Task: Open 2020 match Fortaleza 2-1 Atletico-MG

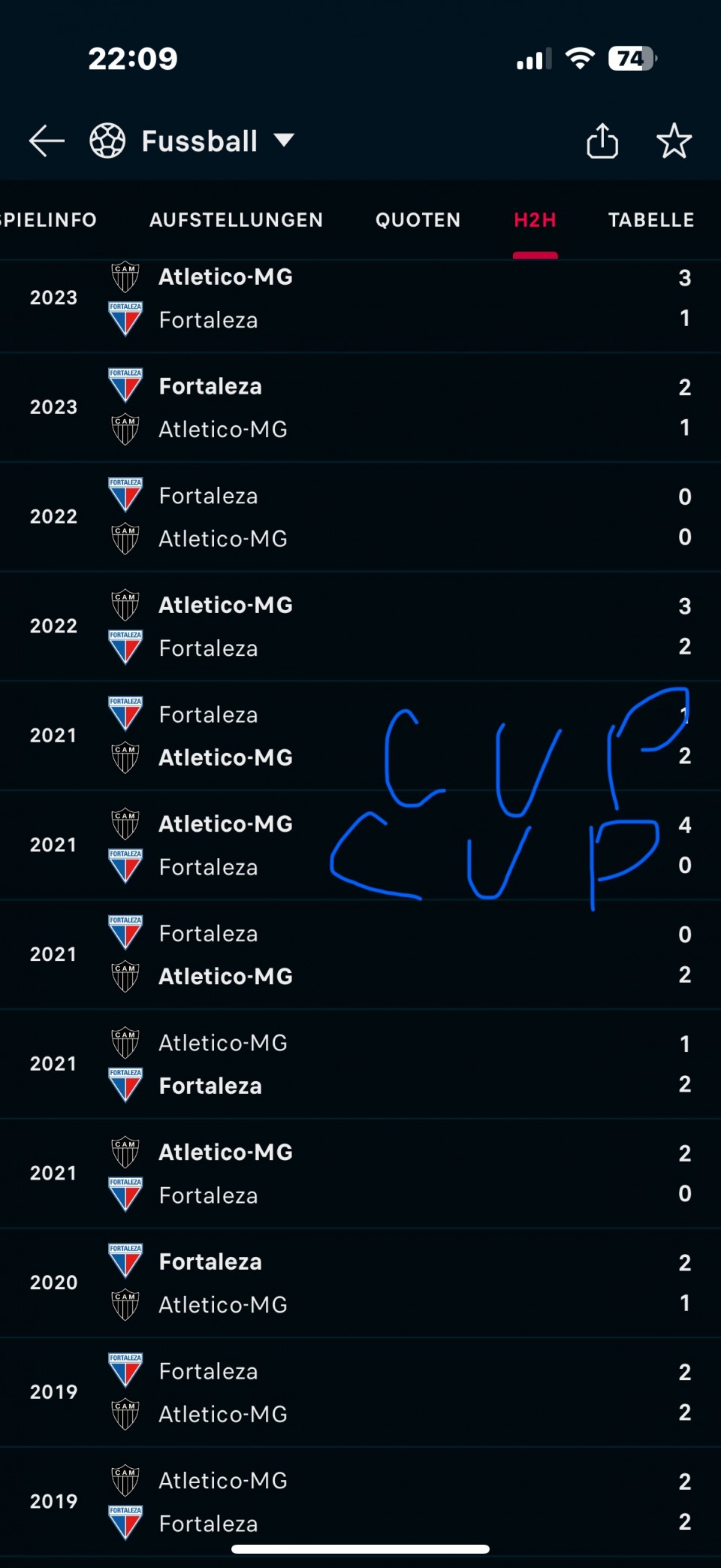Action: (x=360, y=1282)
